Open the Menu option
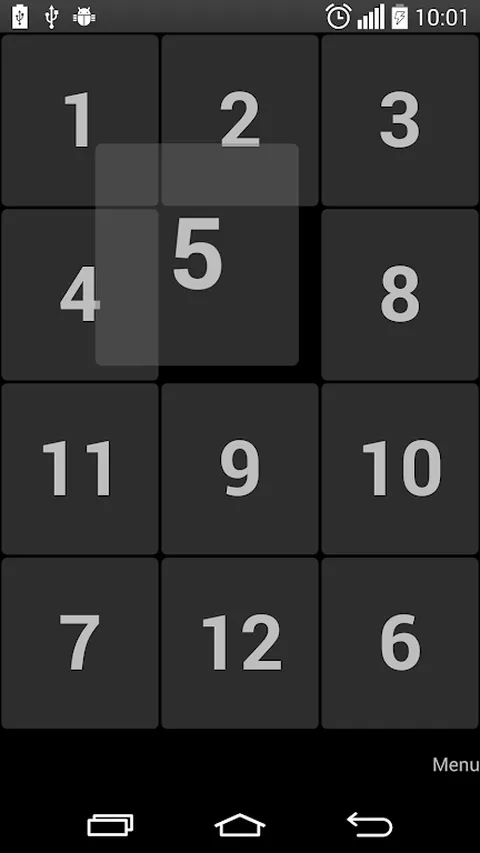The width and height of the screenshot is (480, 853). 456,764
